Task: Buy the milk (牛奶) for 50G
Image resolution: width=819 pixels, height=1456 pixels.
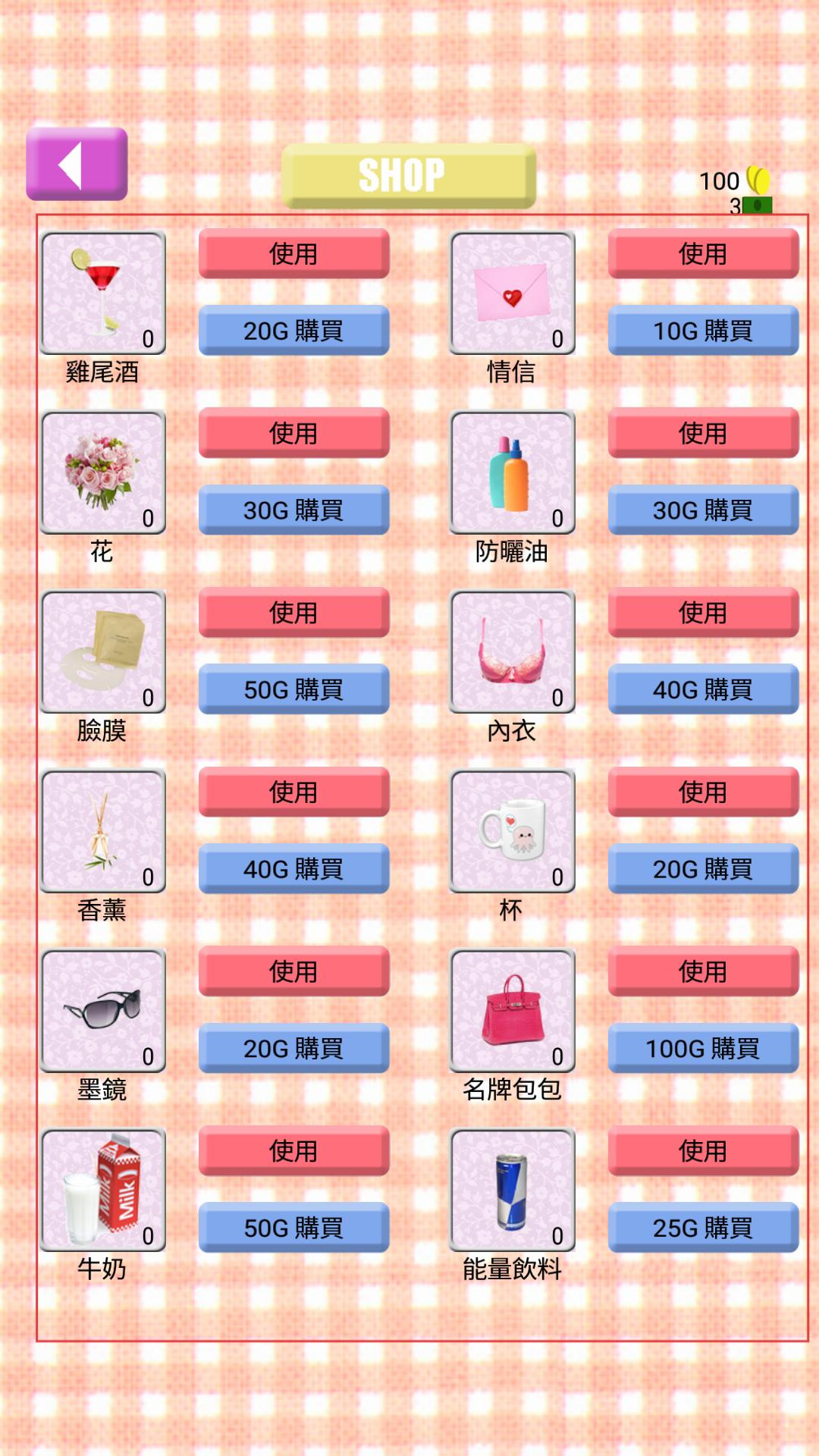Action: tap(293, 1227)
